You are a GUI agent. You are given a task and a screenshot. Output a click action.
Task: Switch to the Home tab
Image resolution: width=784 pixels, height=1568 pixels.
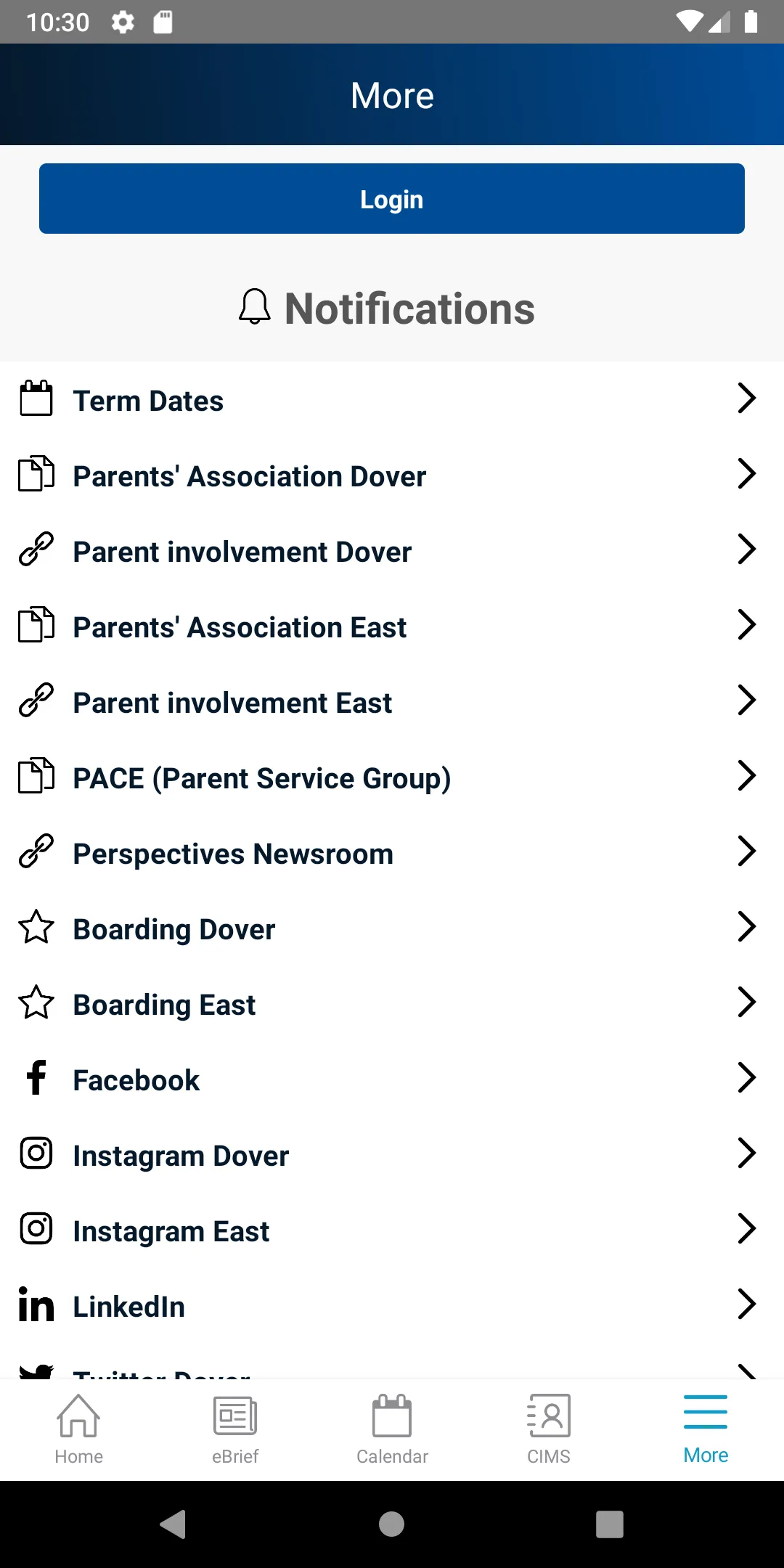click(78, 1429)
